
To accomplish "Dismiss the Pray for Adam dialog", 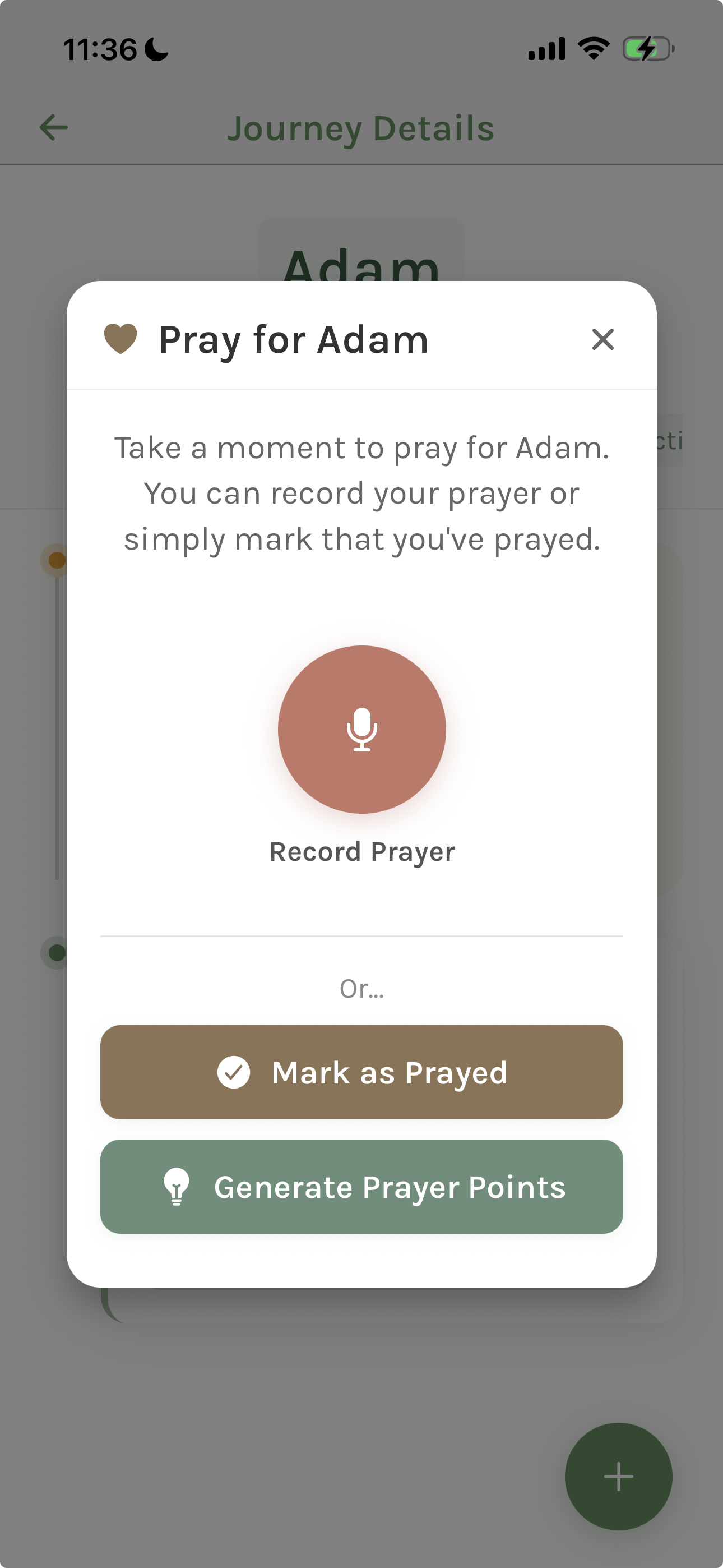I will 603,340.
